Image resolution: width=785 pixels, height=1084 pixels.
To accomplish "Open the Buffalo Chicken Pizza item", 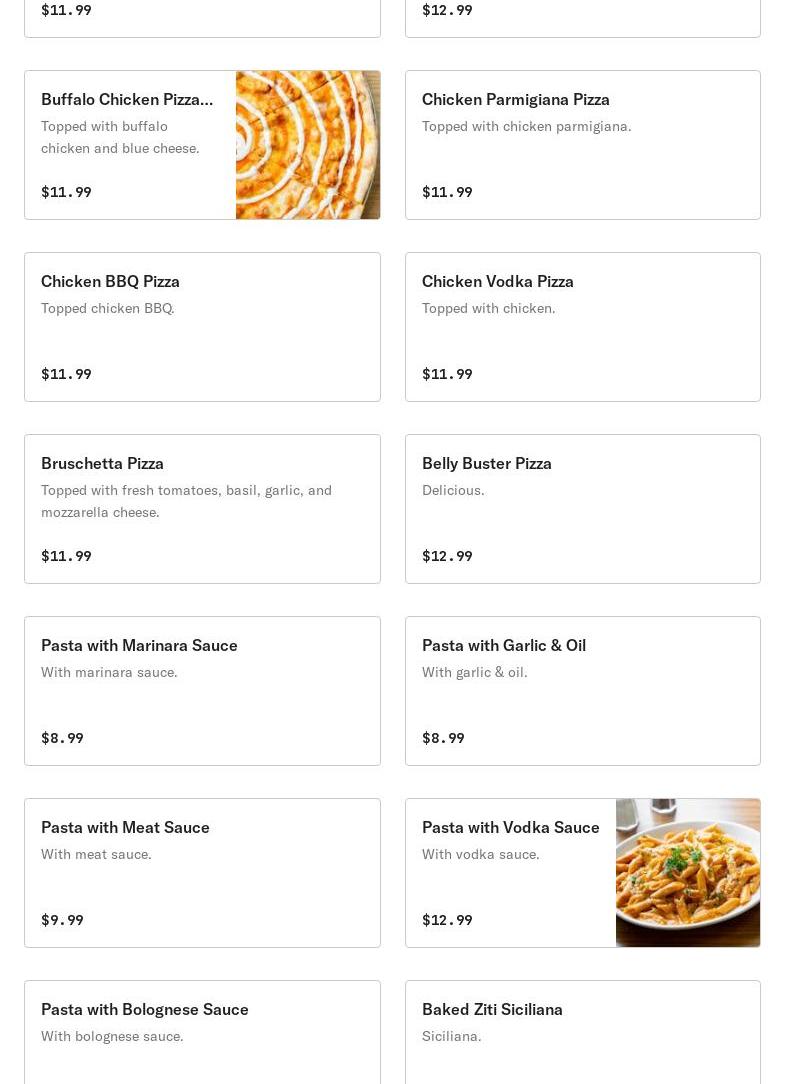I will [202, 145].
